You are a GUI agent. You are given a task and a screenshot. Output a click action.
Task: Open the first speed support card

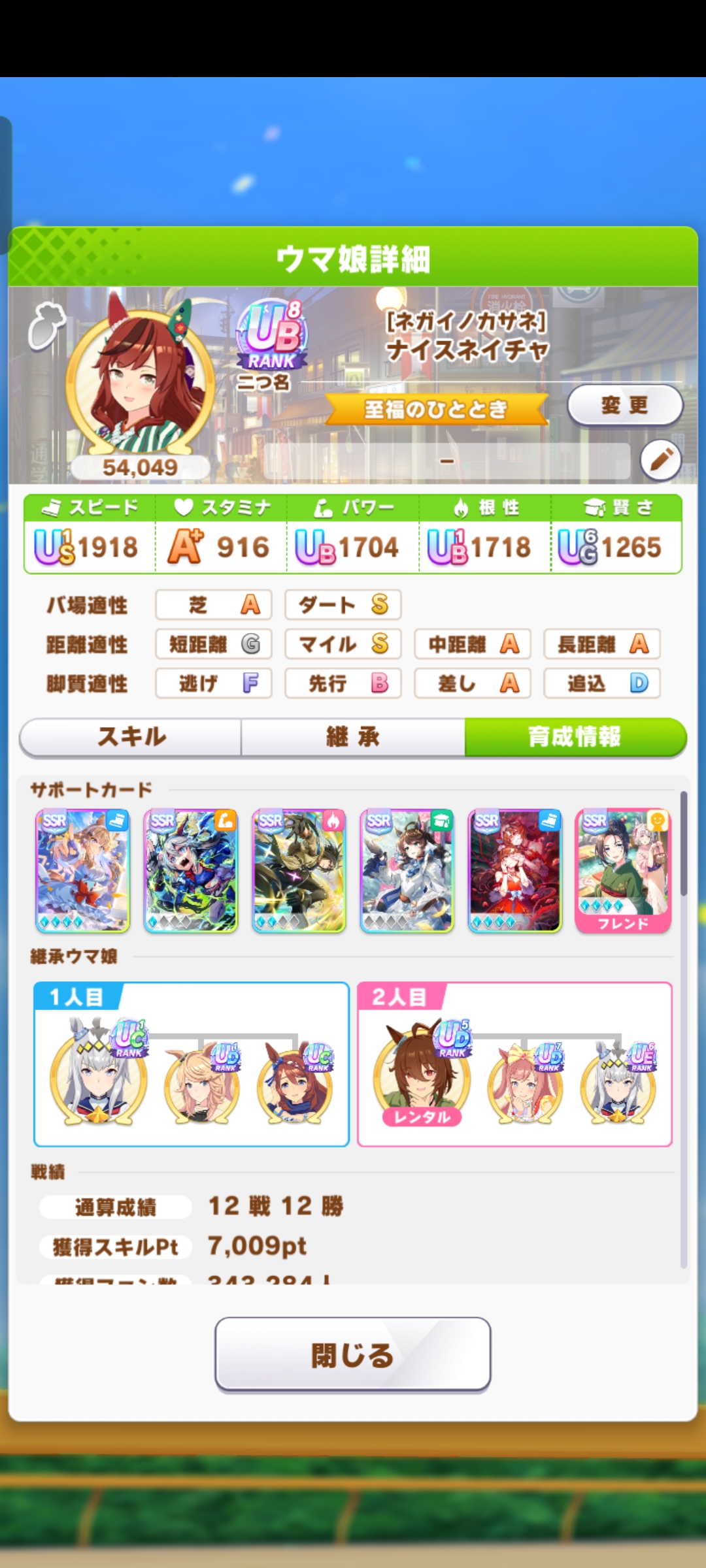(x=82, y=870)
